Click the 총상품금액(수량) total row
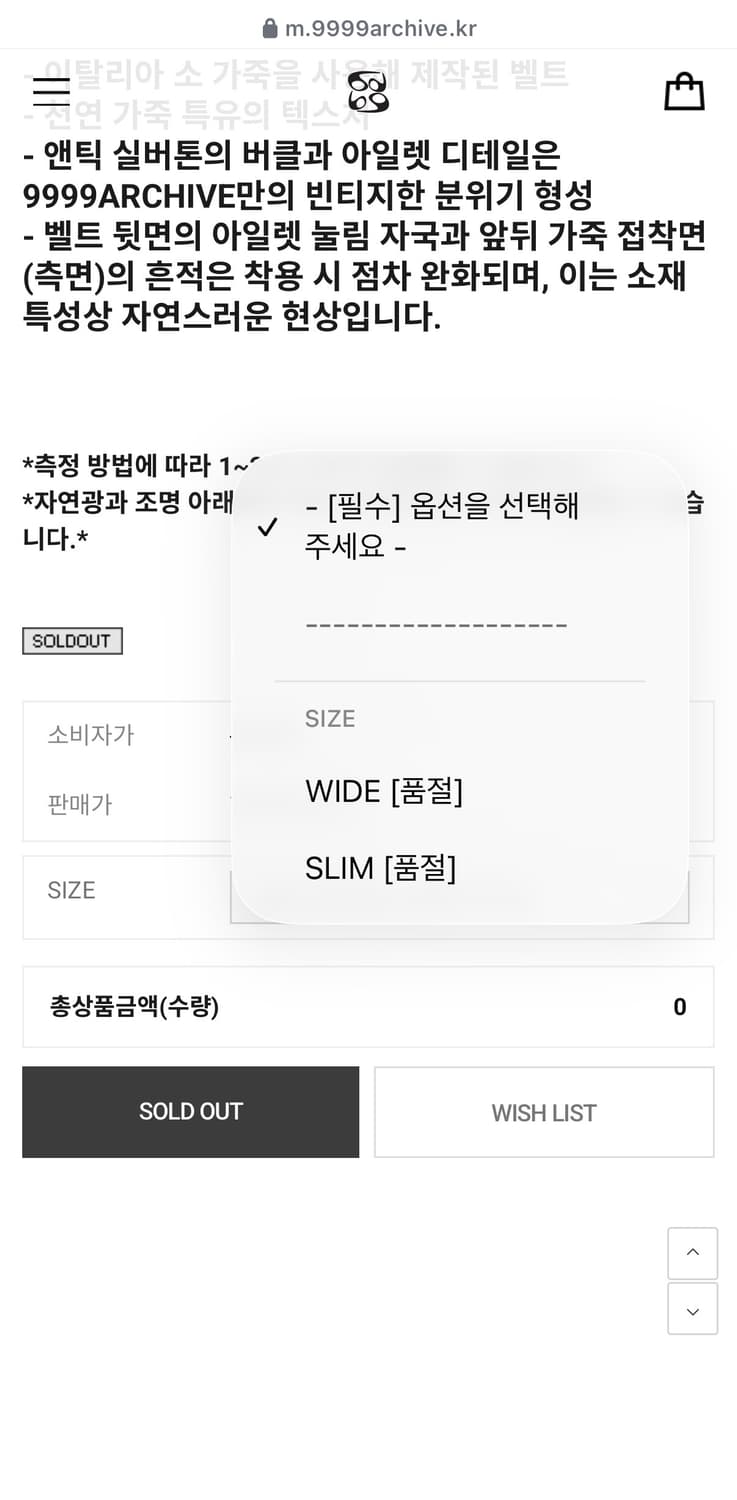The image size is (737, 1500). [368, 1007]
